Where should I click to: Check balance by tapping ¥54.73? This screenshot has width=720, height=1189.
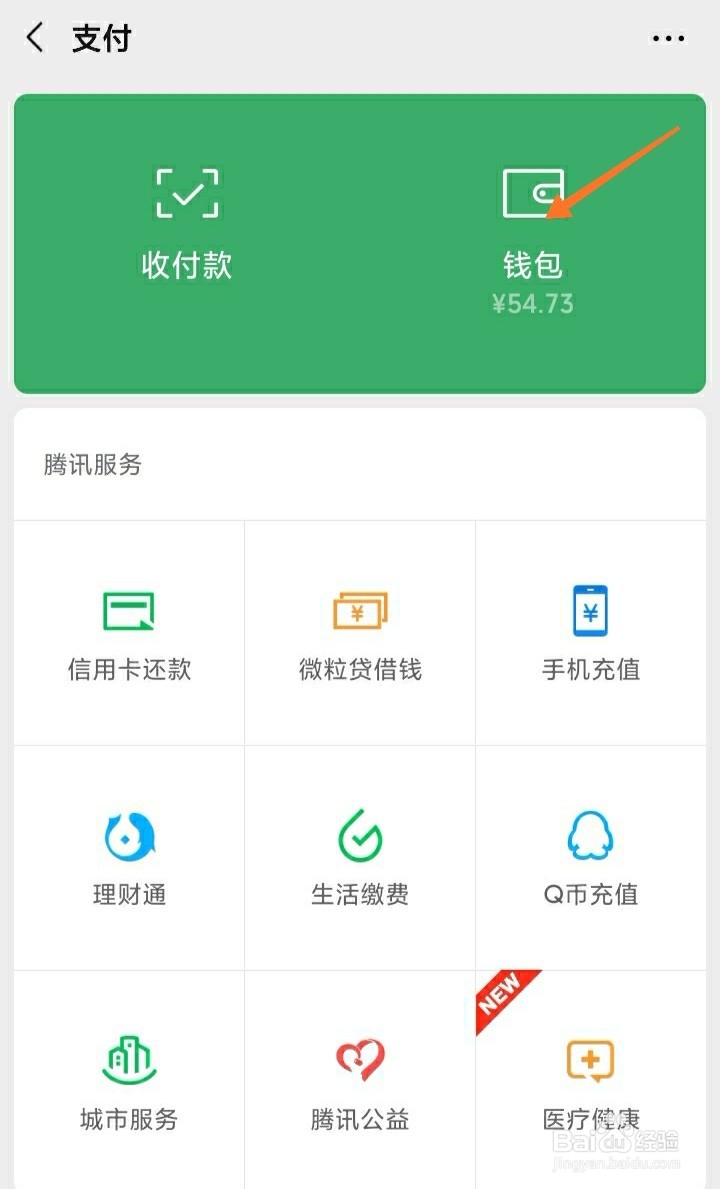[x=533, y=303]
